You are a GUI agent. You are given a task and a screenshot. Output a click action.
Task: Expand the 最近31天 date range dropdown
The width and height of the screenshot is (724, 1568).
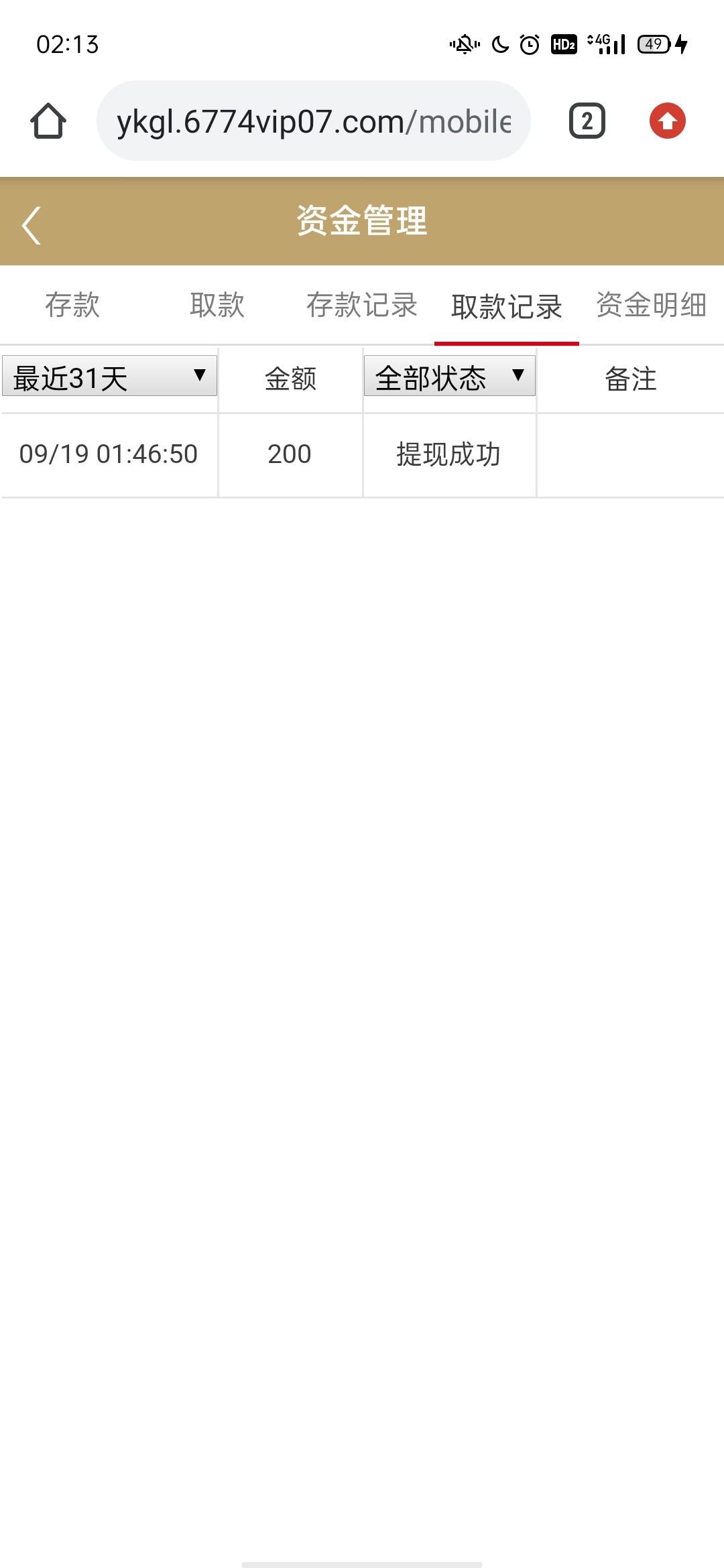point(109,376)
